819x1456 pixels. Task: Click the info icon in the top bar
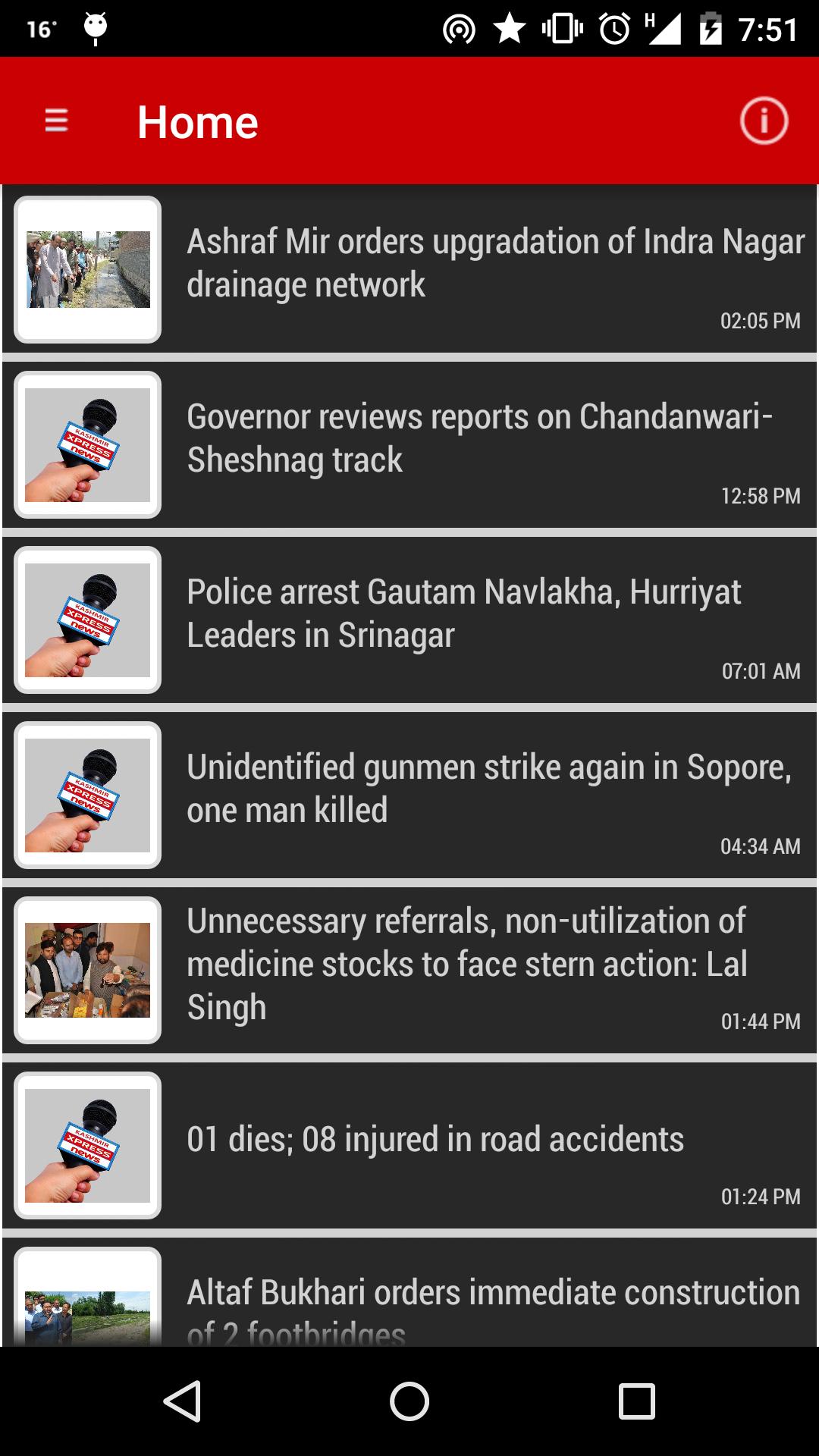[763, 121]
